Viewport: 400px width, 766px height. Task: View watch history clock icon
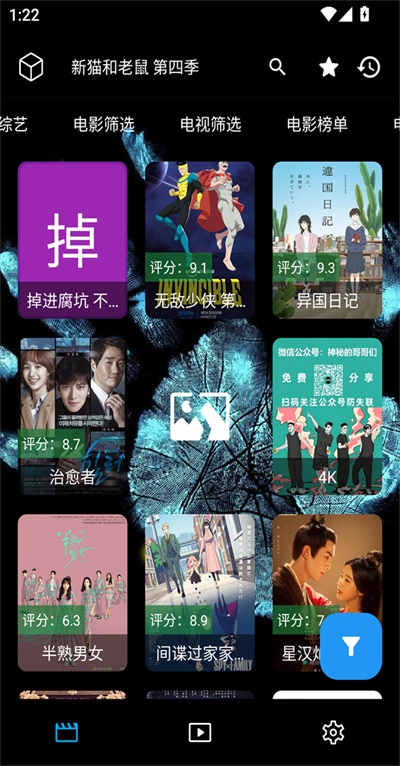click(x=369, y=67)
